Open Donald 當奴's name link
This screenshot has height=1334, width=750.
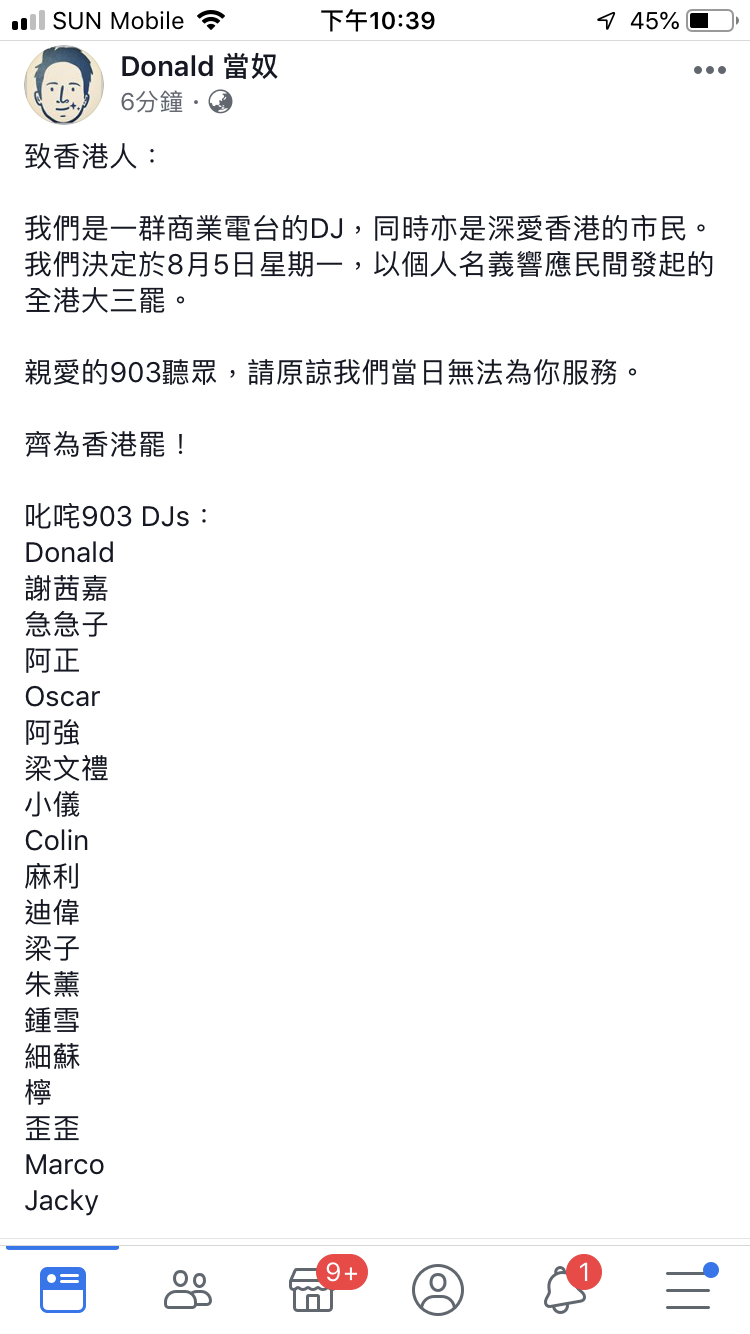click(199, 67)
